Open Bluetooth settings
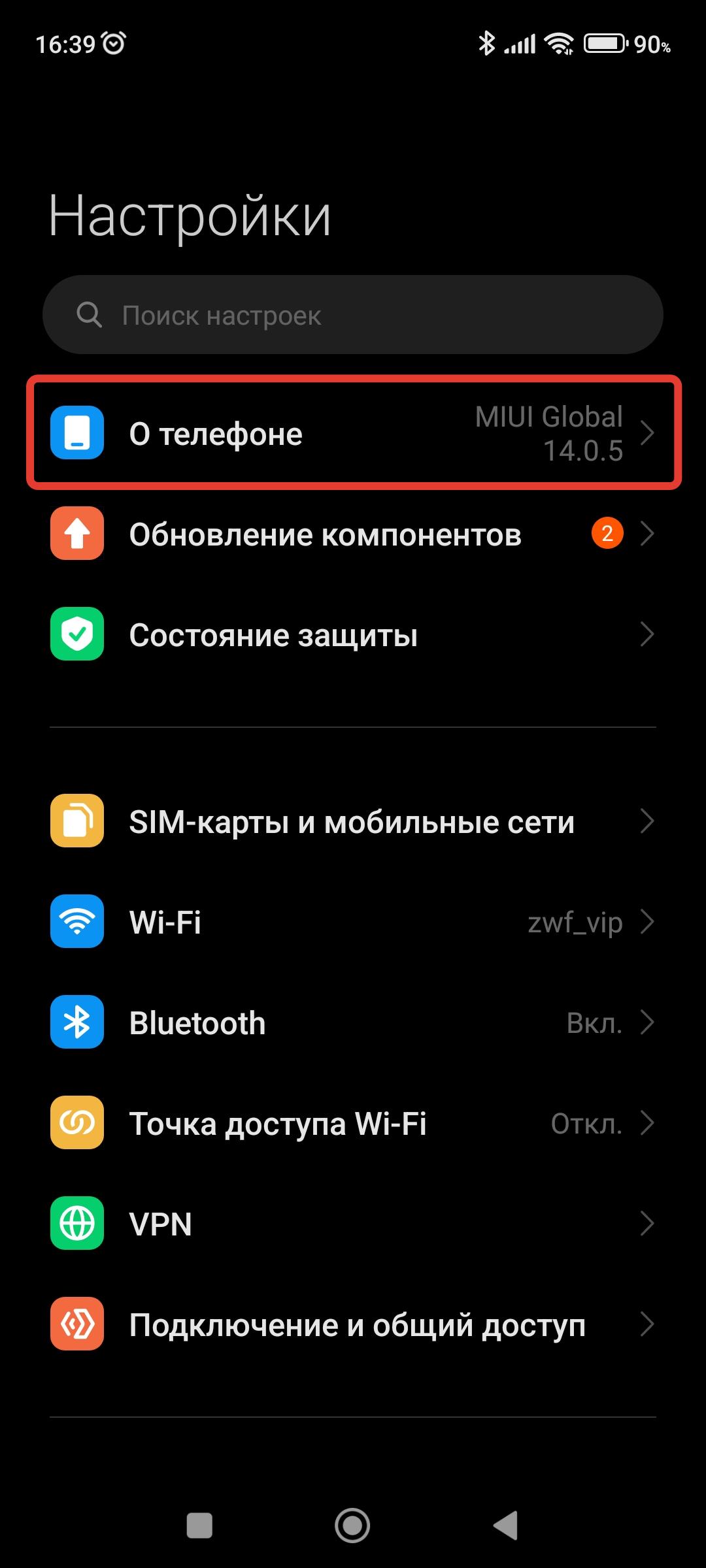 click(x=353, y=1023)
